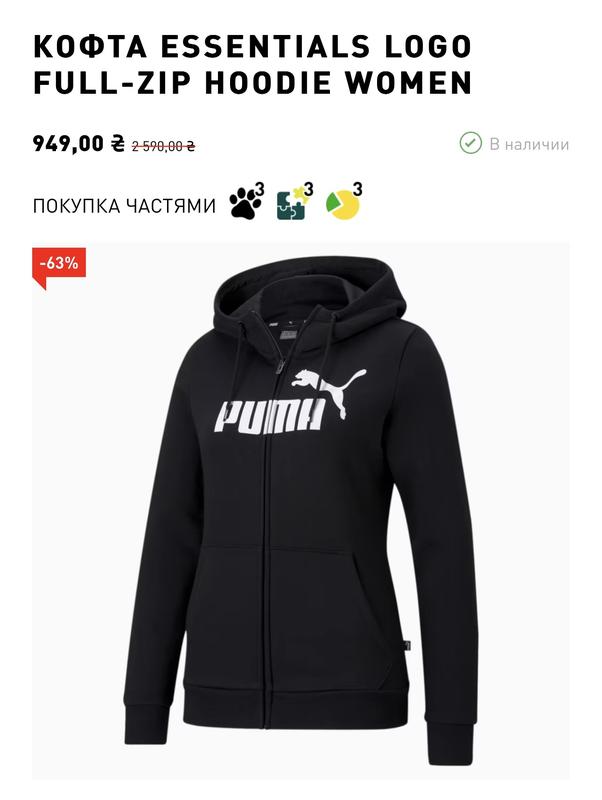This screenshot has width=602, height=800.
Task: Select the paw icon installment option
Action: point(245,204)
